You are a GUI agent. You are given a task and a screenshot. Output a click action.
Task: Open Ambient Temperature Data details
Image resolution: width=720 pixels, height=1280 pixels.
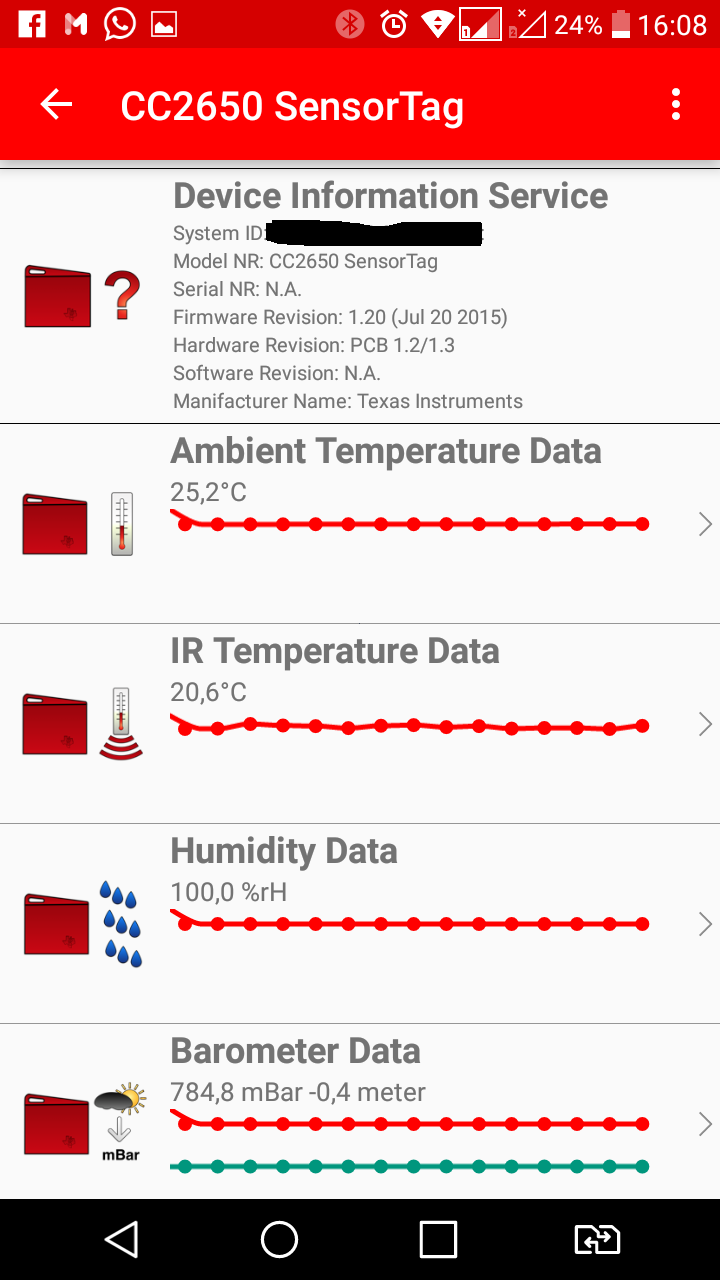pos(704,524)
